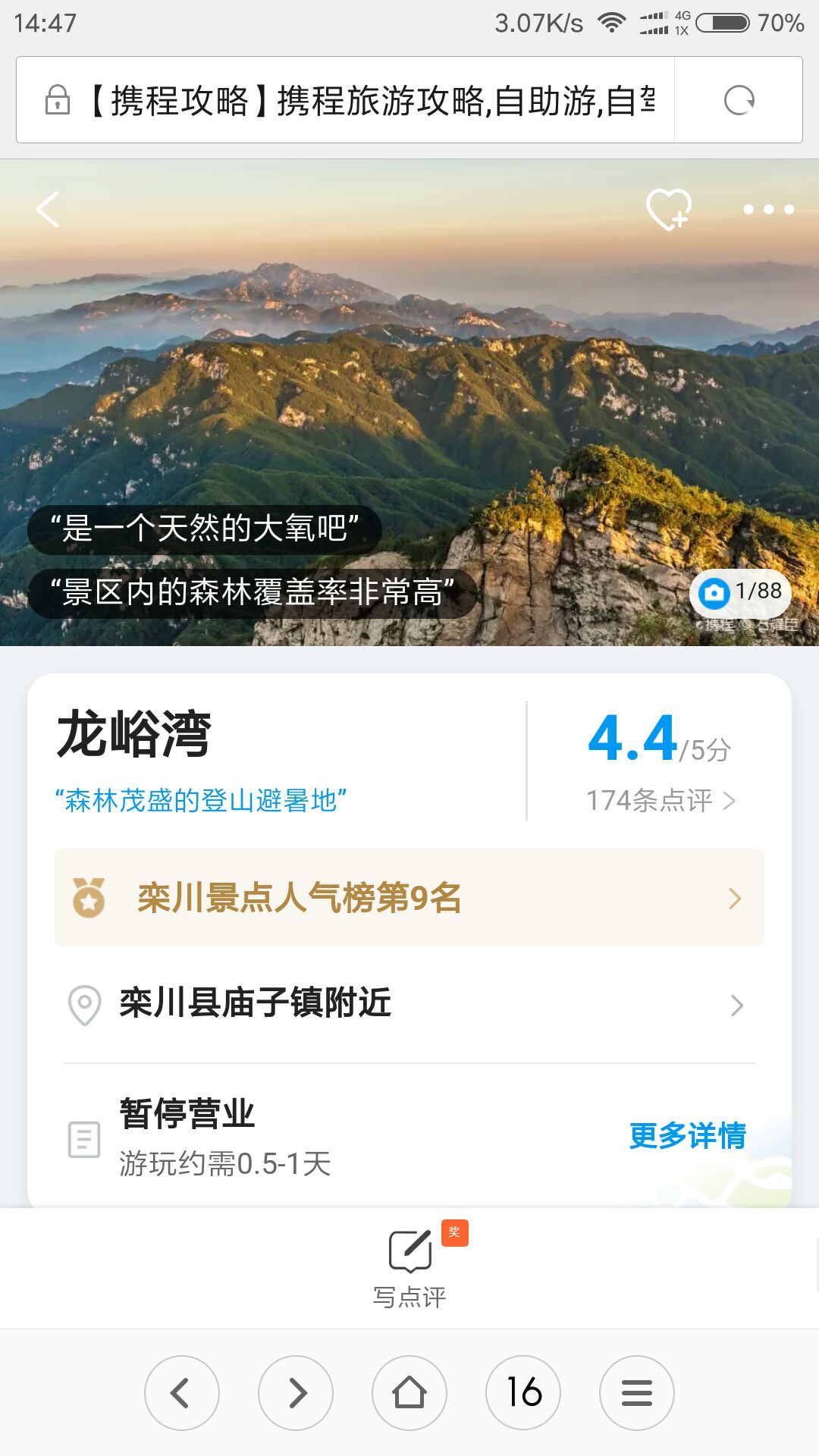Open the photo gallery counter 1/88
The height and width of the screenshot is (1456, 819).
click(x=741, y=591)
